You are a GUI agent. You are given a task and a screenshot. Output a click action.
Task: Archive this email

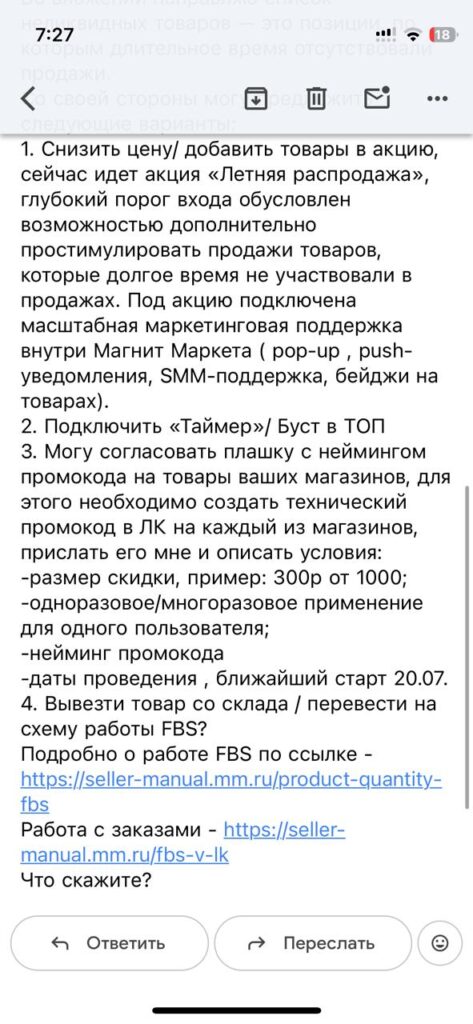(254, 99)
